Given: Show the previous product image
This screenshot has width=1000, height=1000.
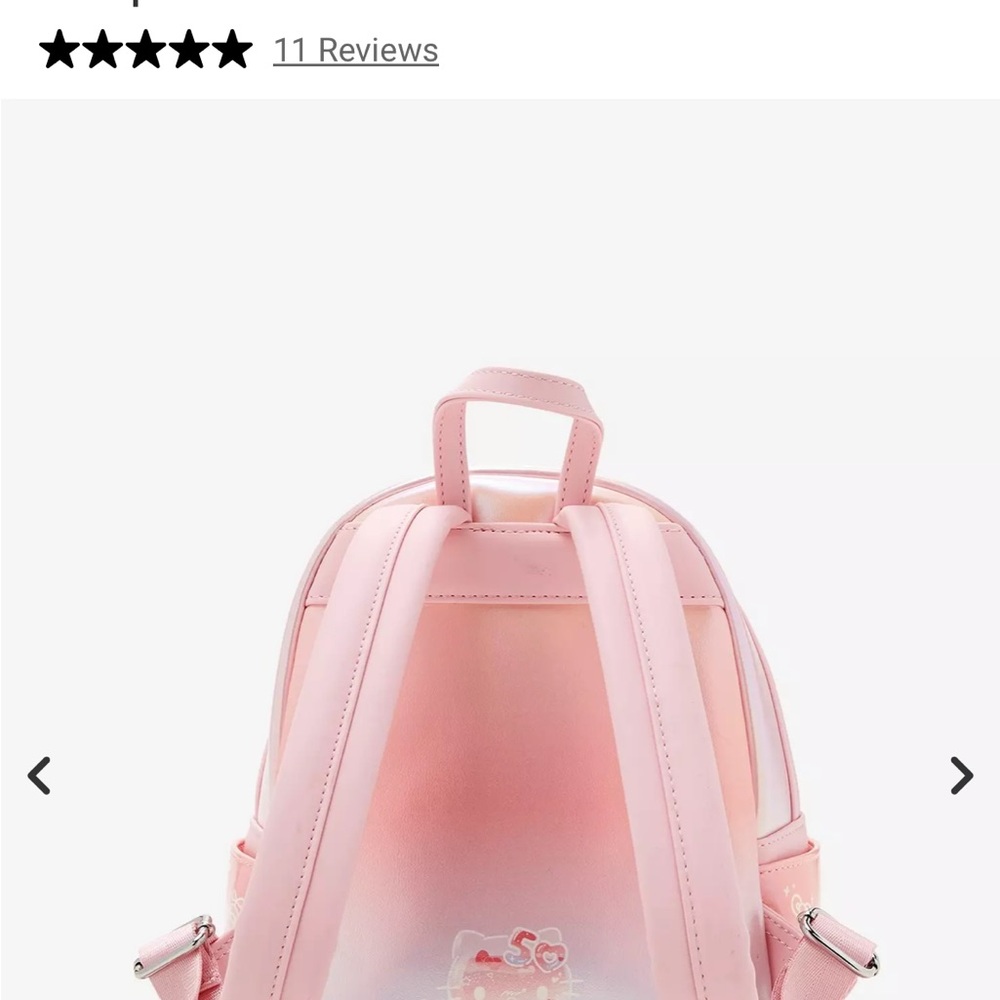Looking at the screenshot, I should (x=39, y=775).
